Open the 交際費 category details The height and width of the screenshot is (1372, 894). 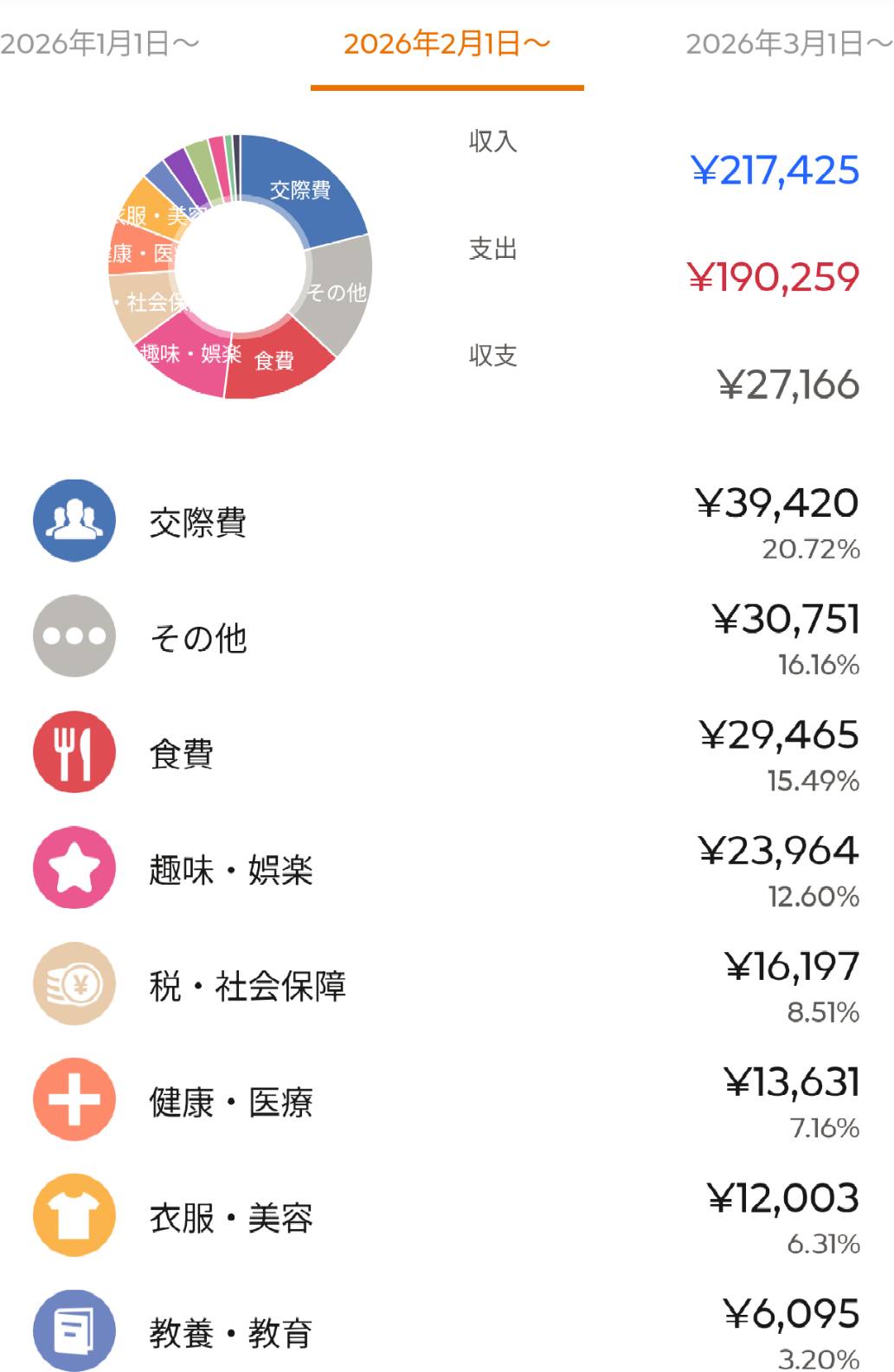447,522
